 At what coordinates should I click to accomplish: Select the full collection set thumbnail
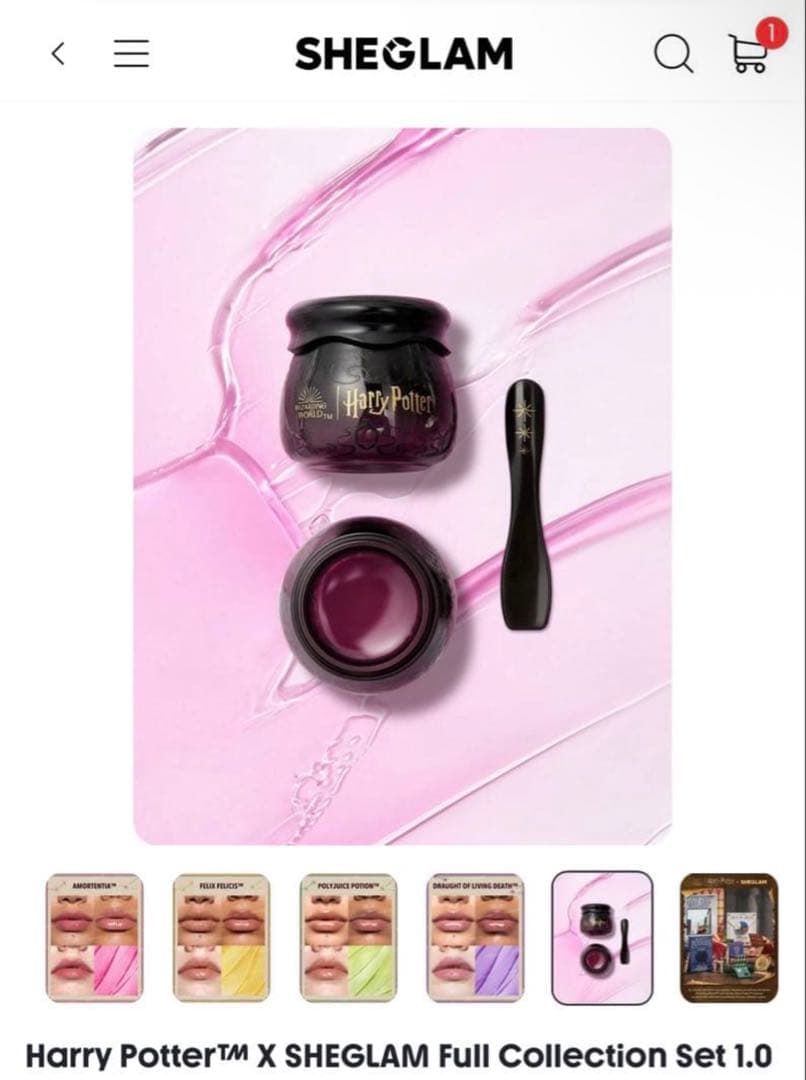pos(728,937)
